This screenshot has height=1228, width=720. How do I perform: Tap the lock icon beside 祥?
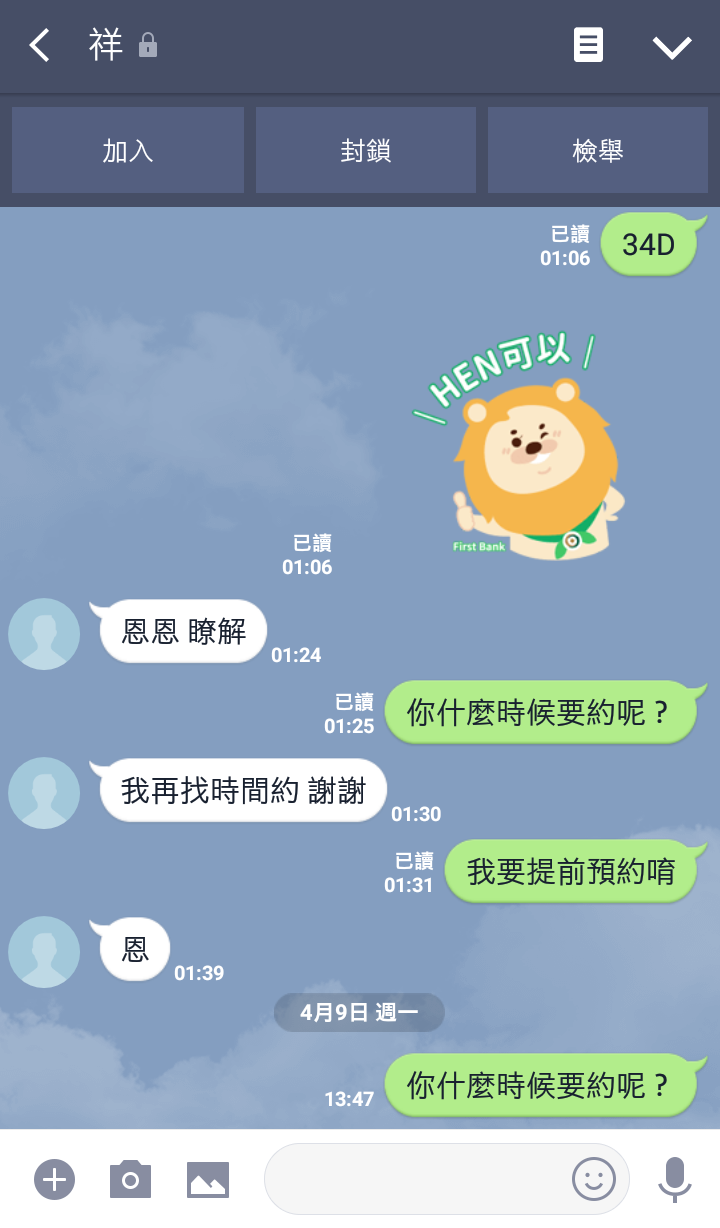click(x=148, y=46)
